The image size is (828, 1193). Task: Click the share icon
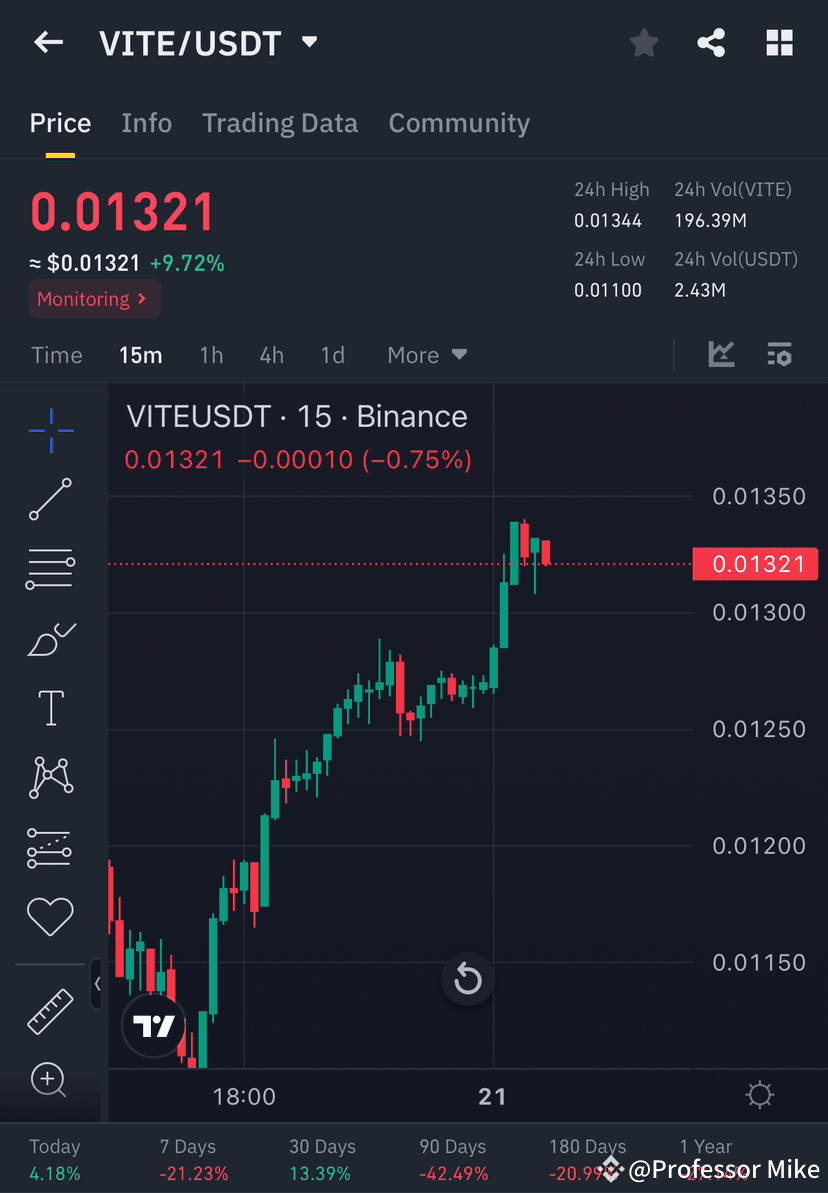click(x=711, y=42)
